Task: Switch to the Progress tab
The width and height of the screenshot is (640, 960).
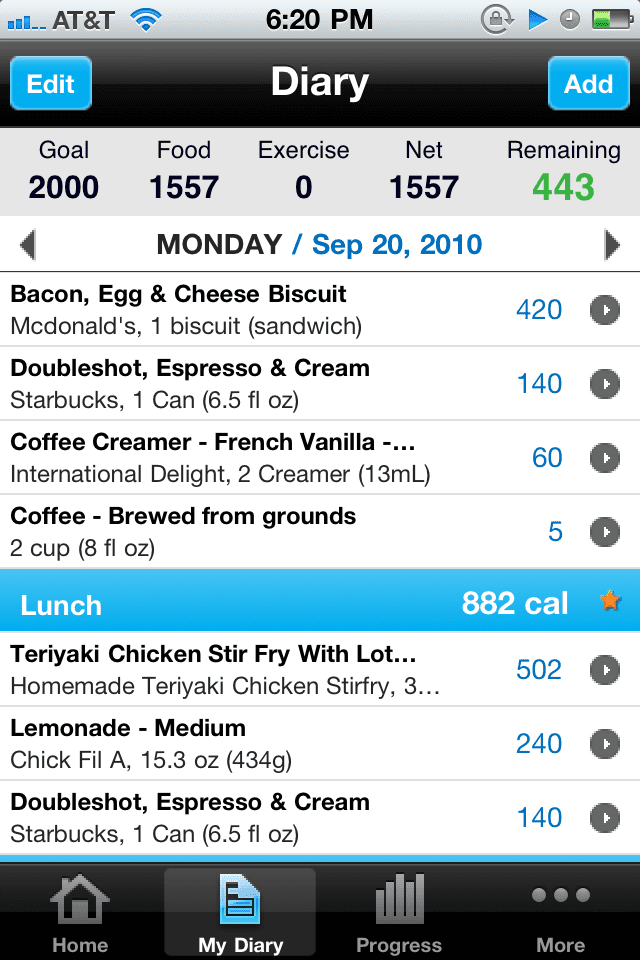Action: pos(399,912)
